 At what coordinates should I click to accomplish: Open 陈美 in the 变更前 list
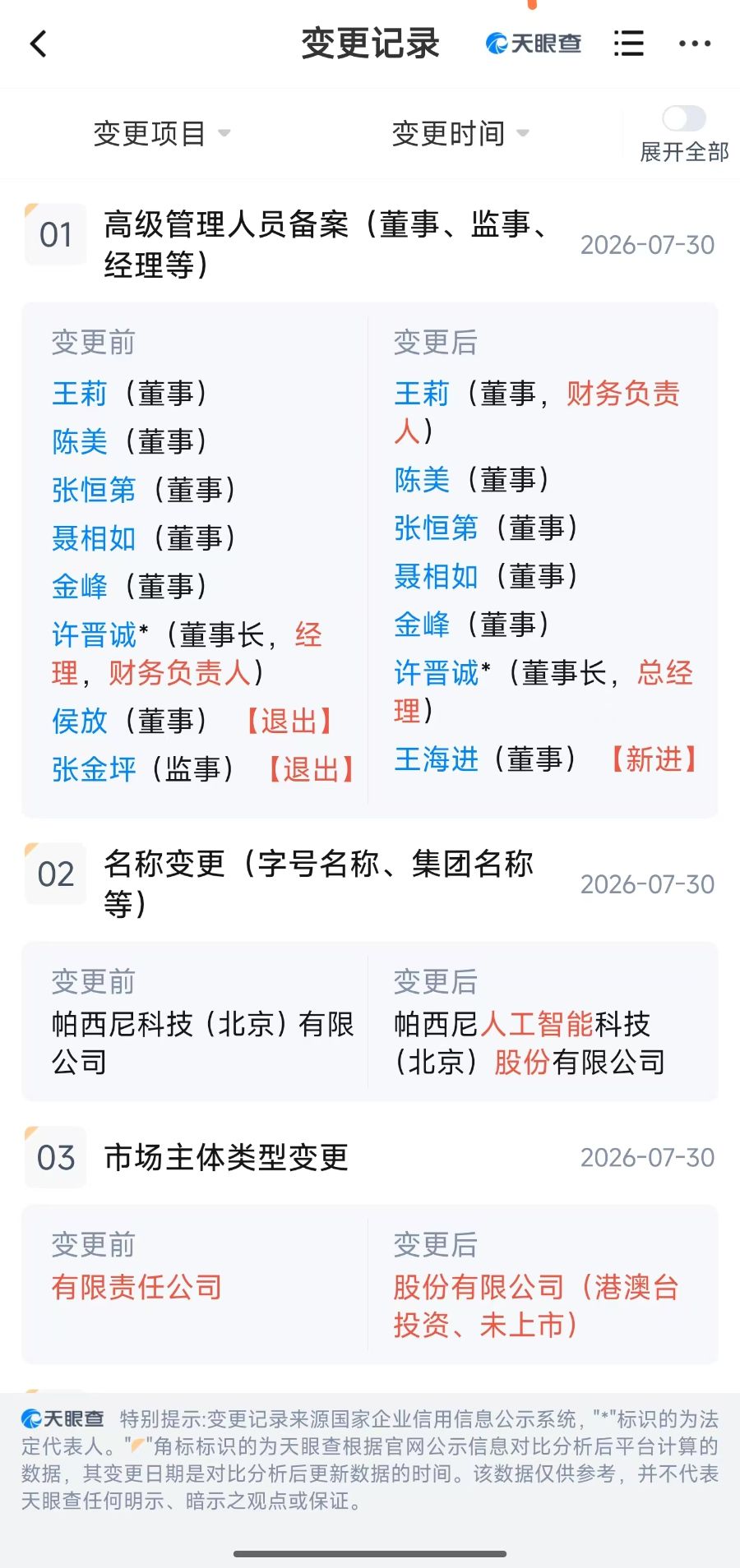point(80,442)
